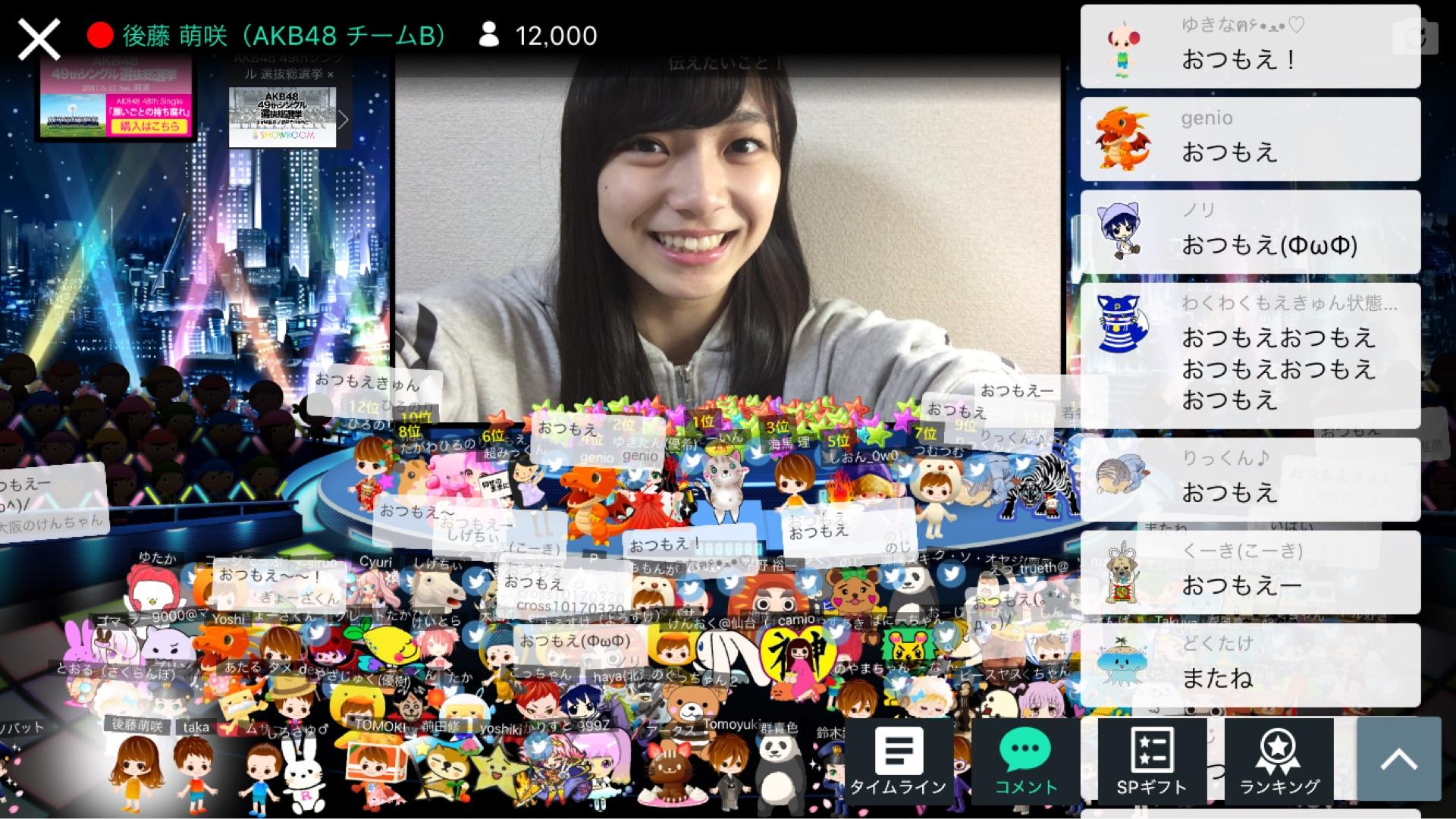Tap the AKB48 購入はこちら banner
This screenshot has width=1456, height=819.
pos(115,99)
